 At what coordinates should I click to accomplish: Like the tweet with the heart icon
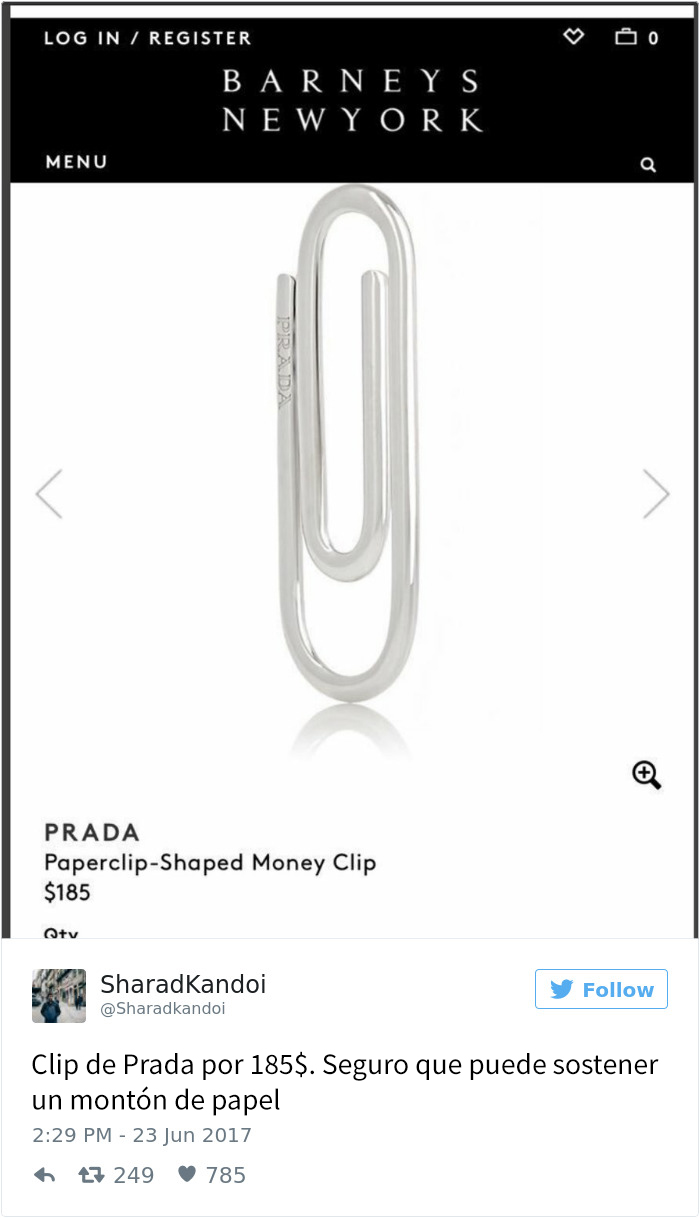coord(187,1176)
